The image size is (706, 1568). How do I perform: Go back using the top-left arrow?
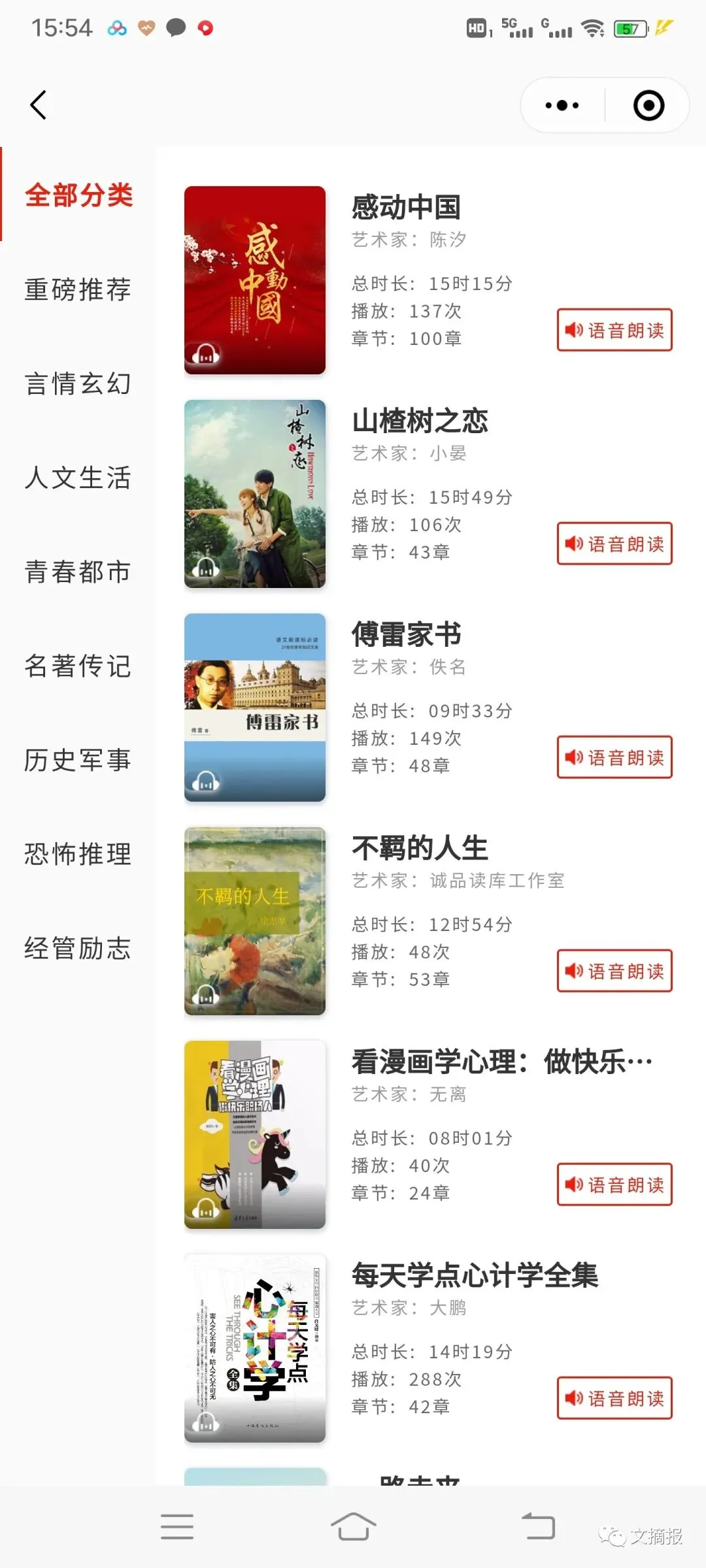39,105
